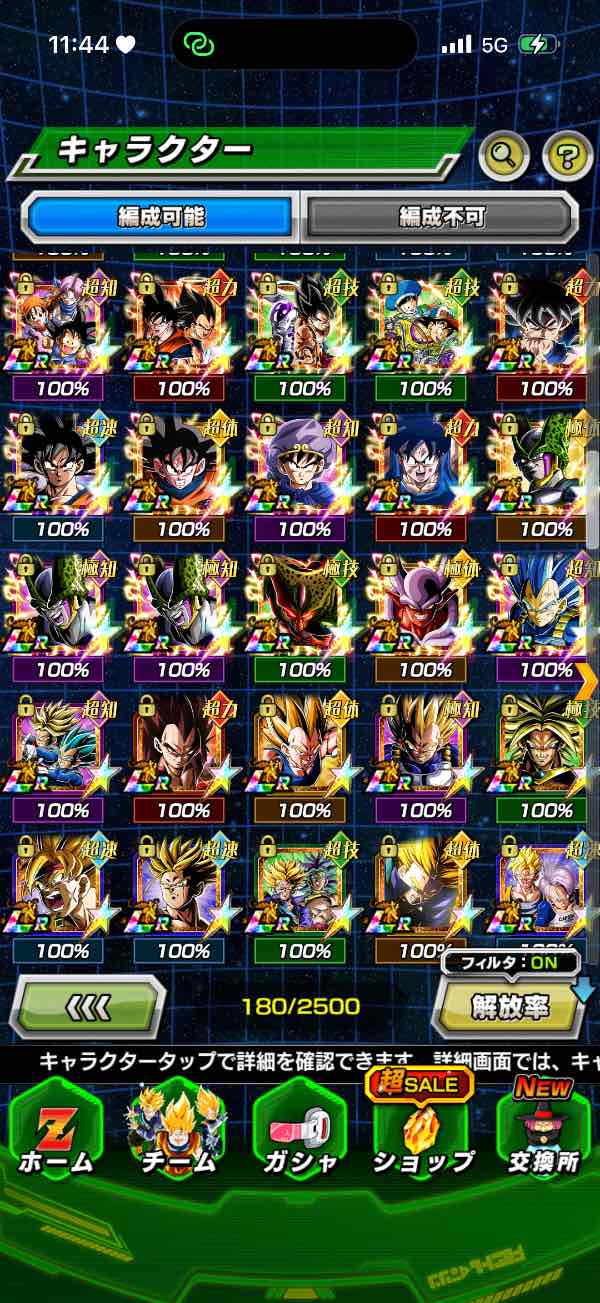600x1303 pixels.
Task: Open the green Perfect Cell 極体 card
Action: 545,468
